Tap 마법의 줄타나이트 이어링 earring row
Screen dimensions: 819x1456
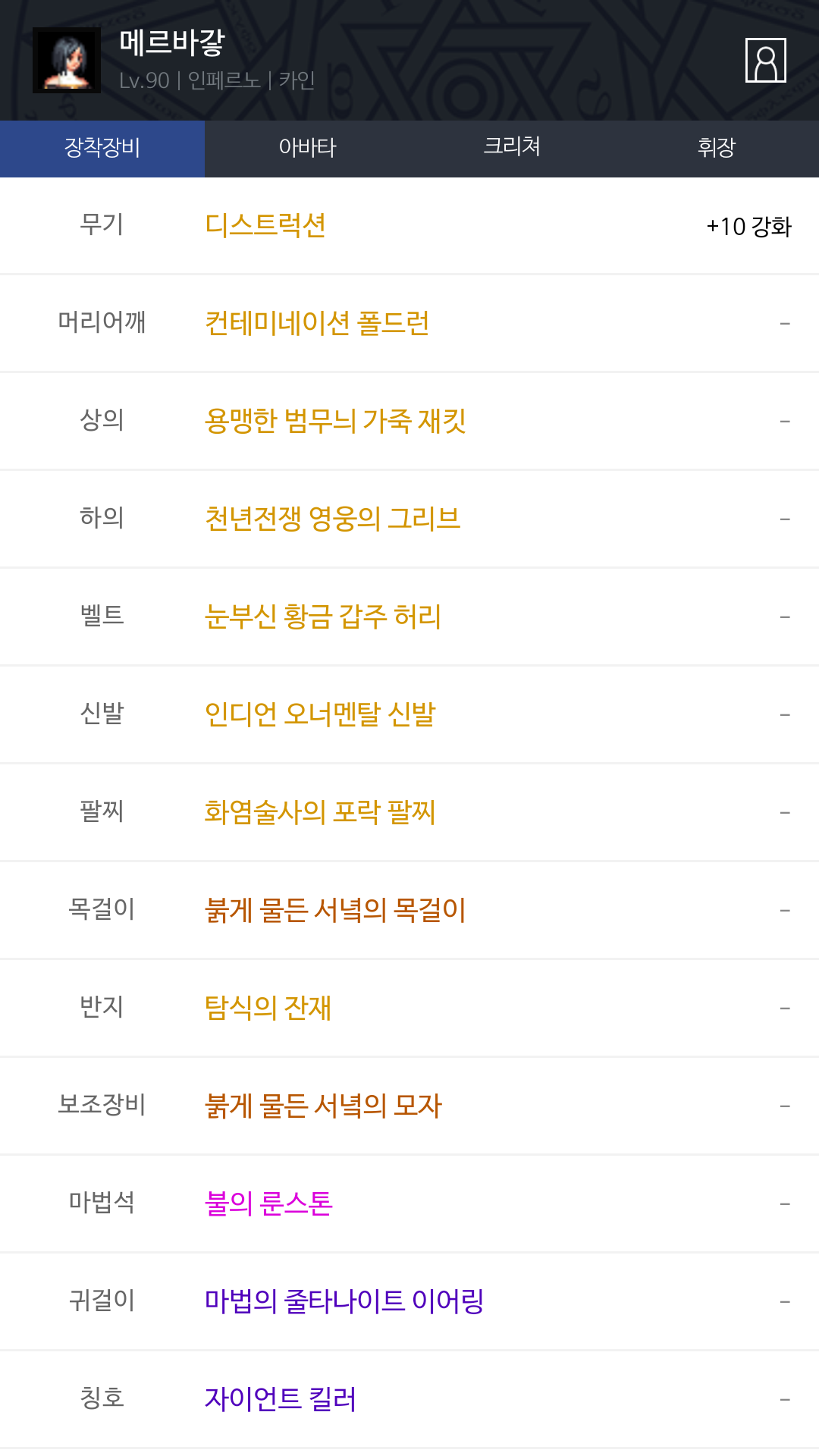409,1302
